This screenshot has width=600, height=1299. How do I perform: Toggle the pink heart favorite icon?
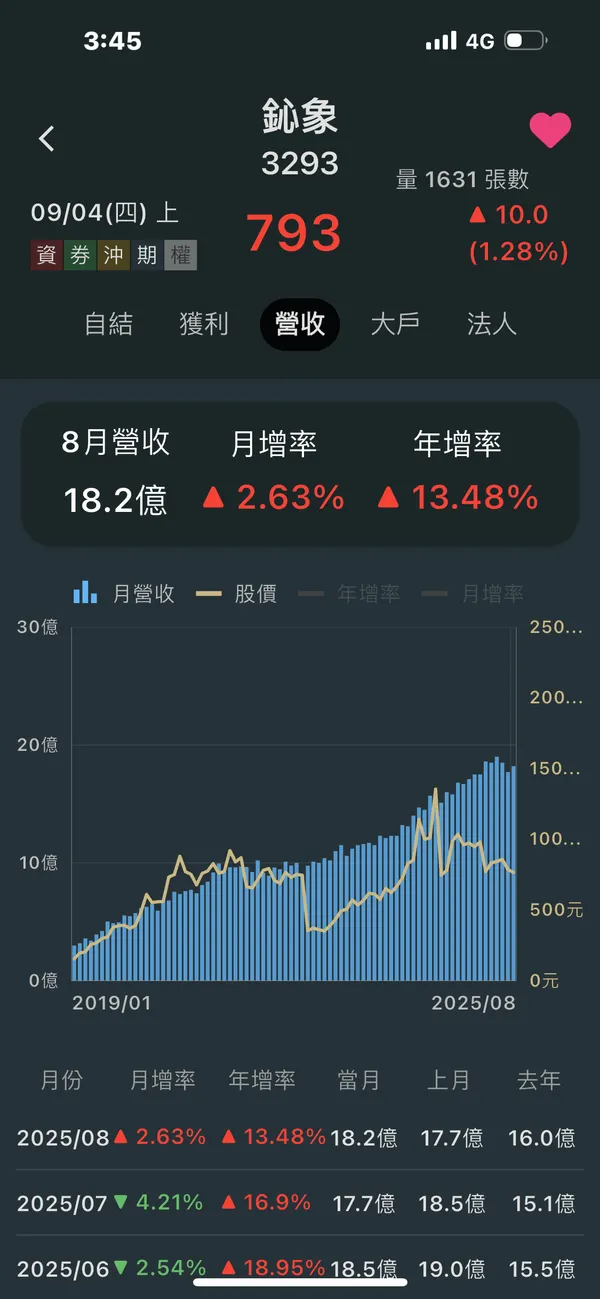pos(549,131)
